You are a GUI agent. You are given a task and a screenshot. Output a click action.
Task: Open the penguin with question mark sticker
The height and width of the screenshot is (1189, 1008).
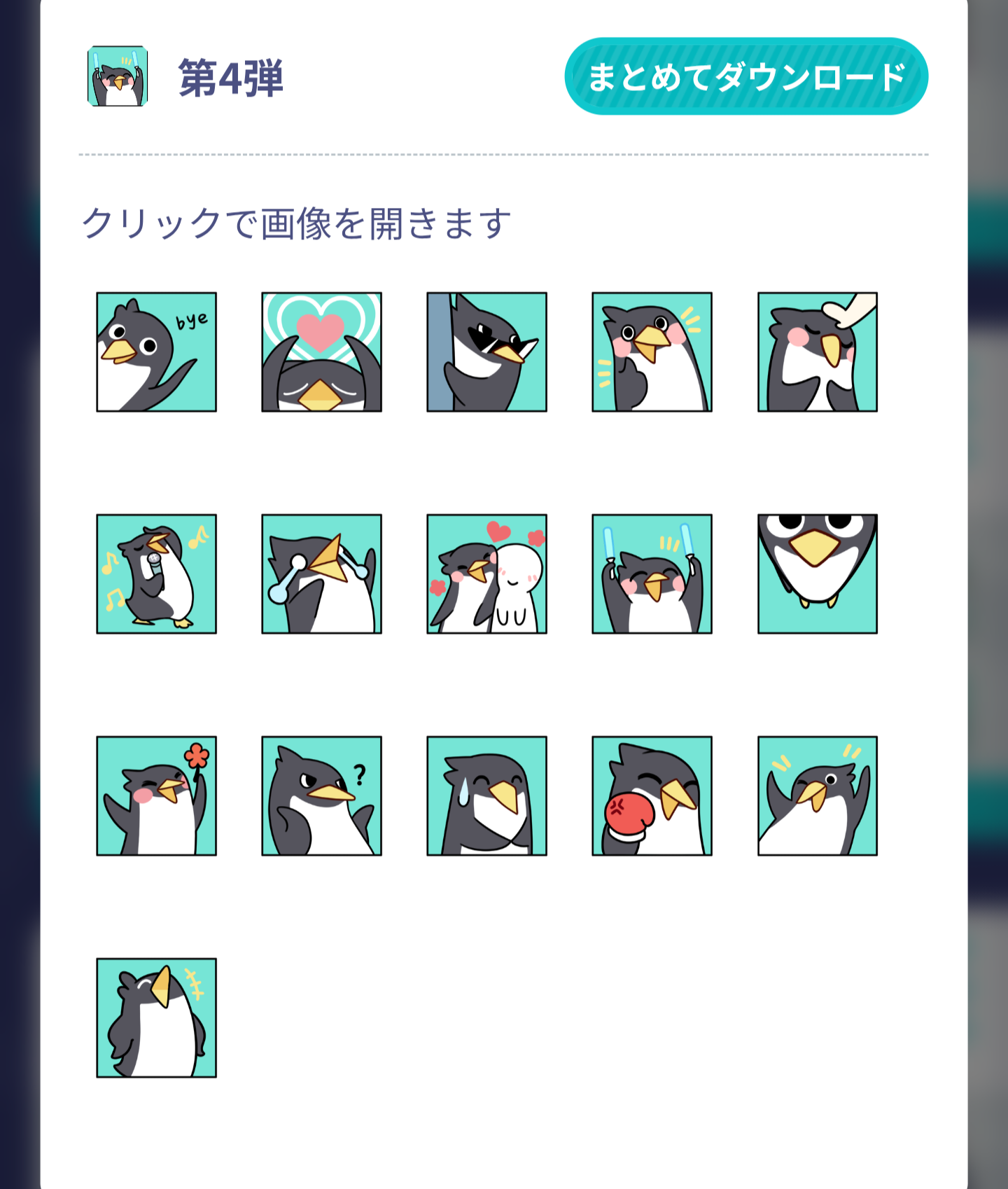coord(321,796)
